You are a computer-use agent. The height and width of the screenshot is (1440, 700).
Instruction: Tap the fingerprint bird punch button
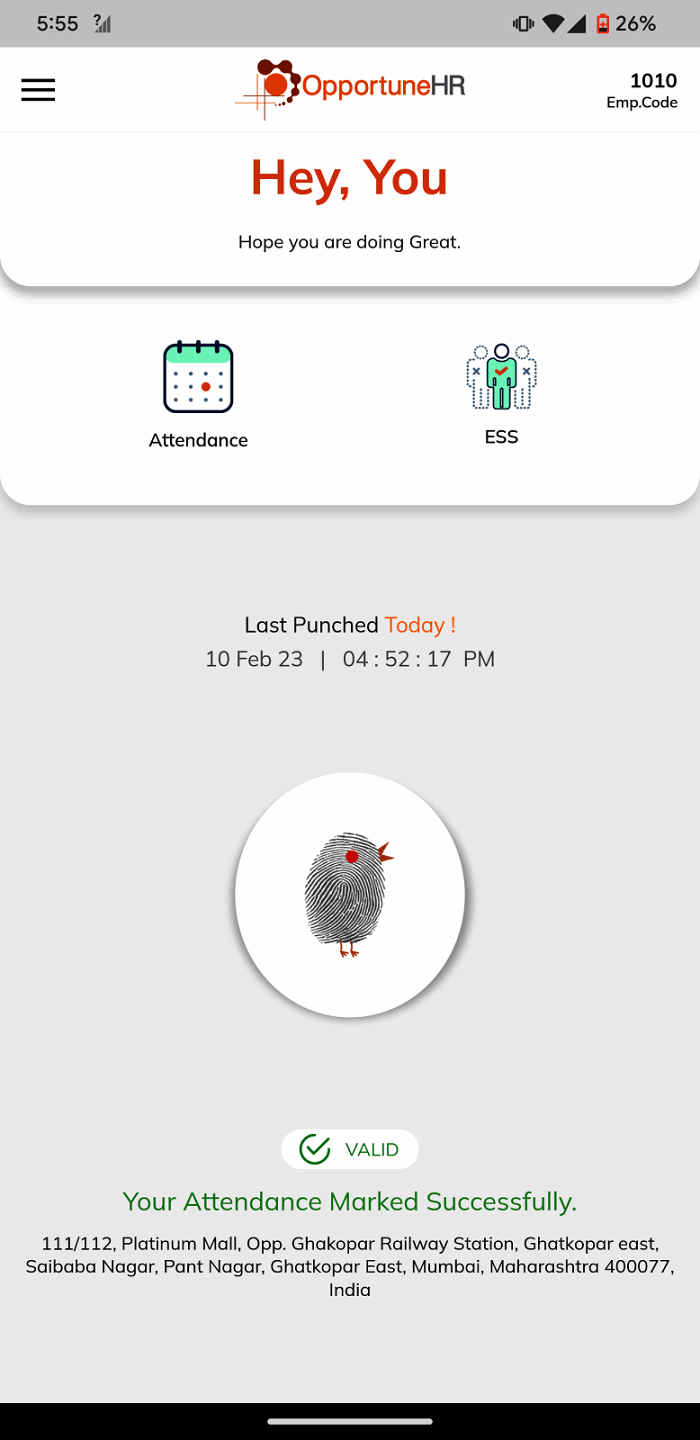(350, 895)
